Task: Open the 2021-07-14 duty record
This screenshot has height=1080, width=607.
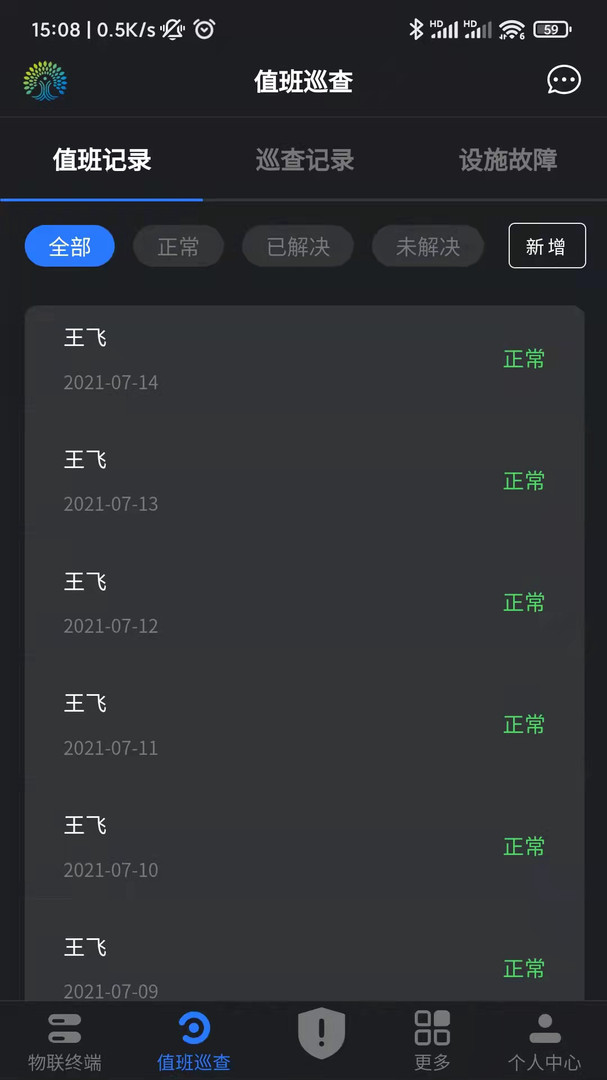Action: (x=304, y=359)
